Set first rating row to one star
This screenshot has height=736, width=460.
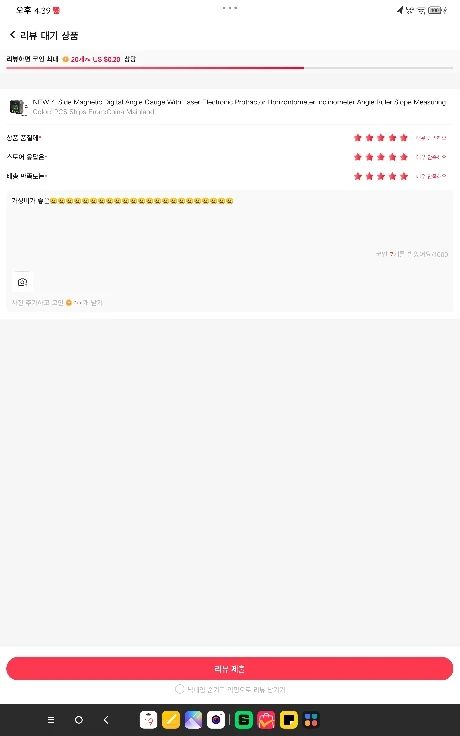[358, 138]
